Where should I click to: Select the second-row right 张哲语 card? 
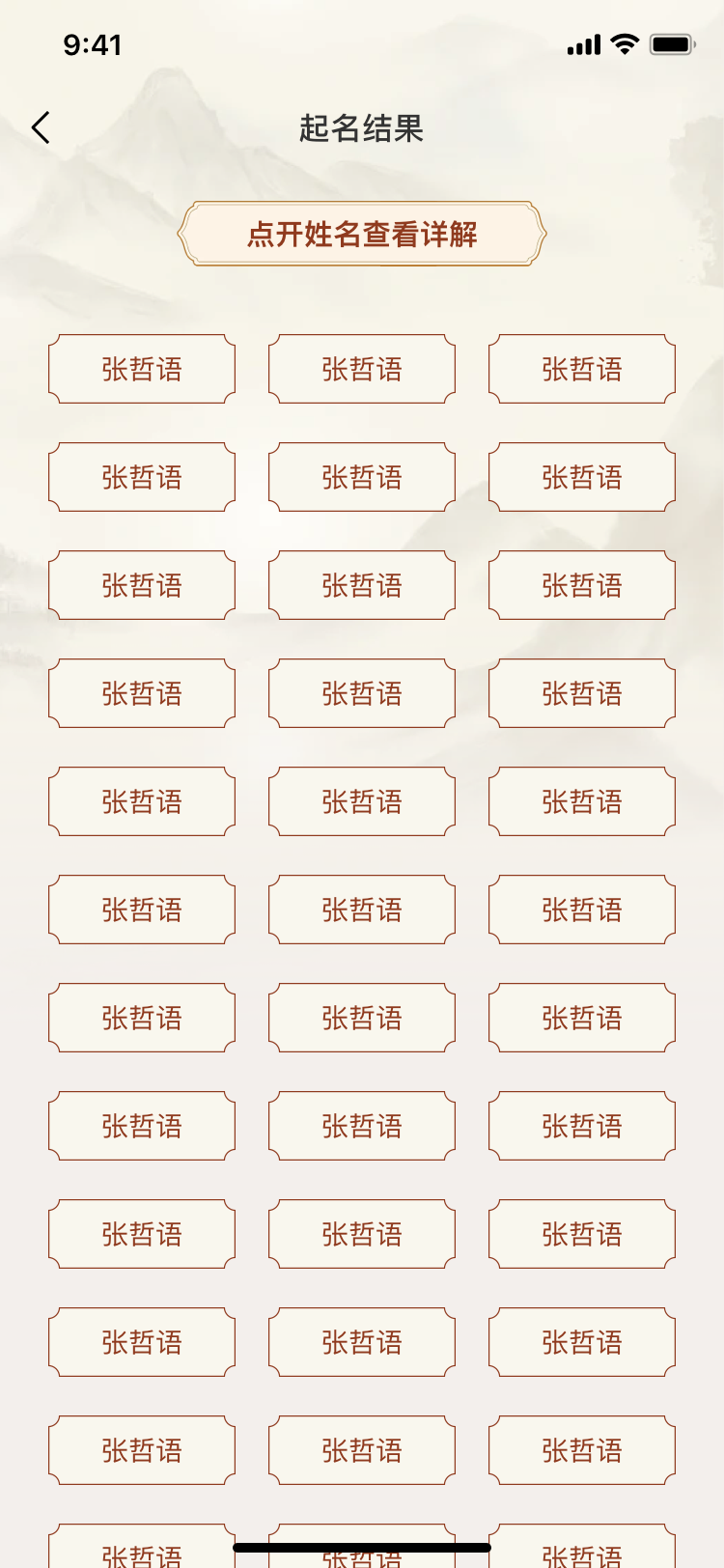581,477
